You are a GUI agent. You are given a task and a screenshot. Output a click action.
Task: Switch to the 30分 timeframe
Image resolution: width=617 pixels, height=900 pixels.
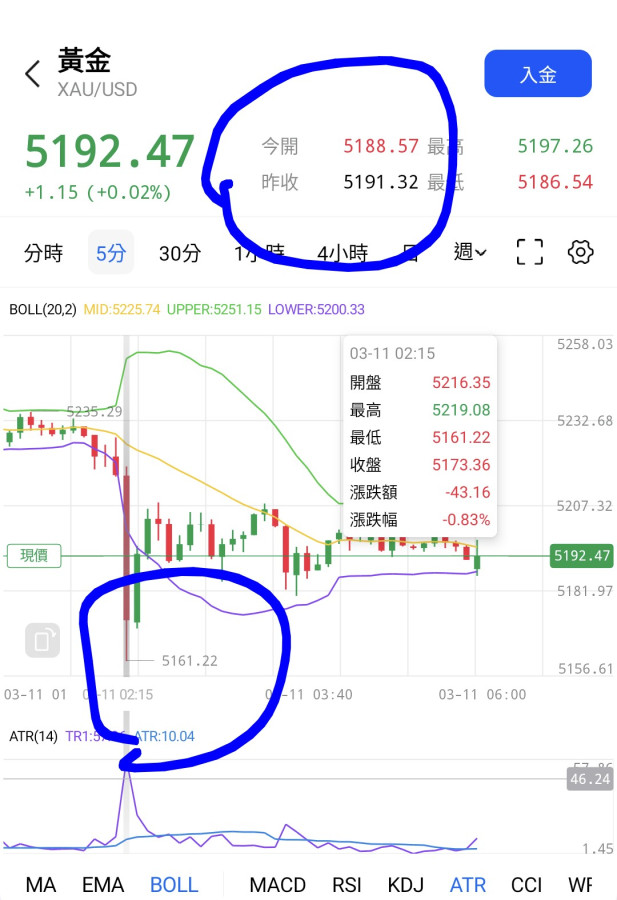click(x=180, y=253)
